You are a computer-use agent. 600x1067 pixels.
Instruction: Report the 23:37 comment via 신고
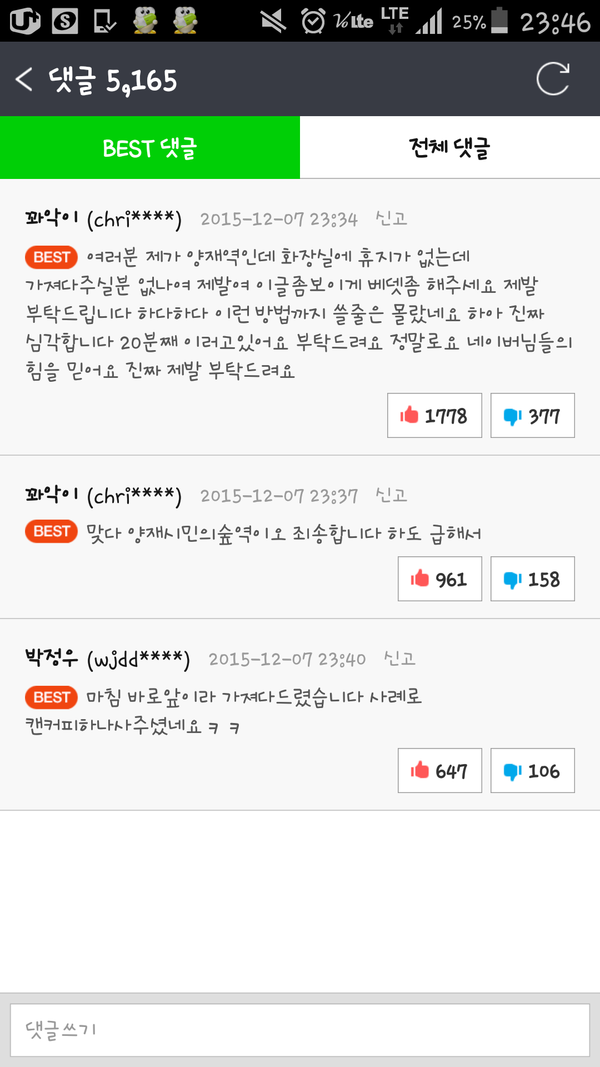[390, 495]
